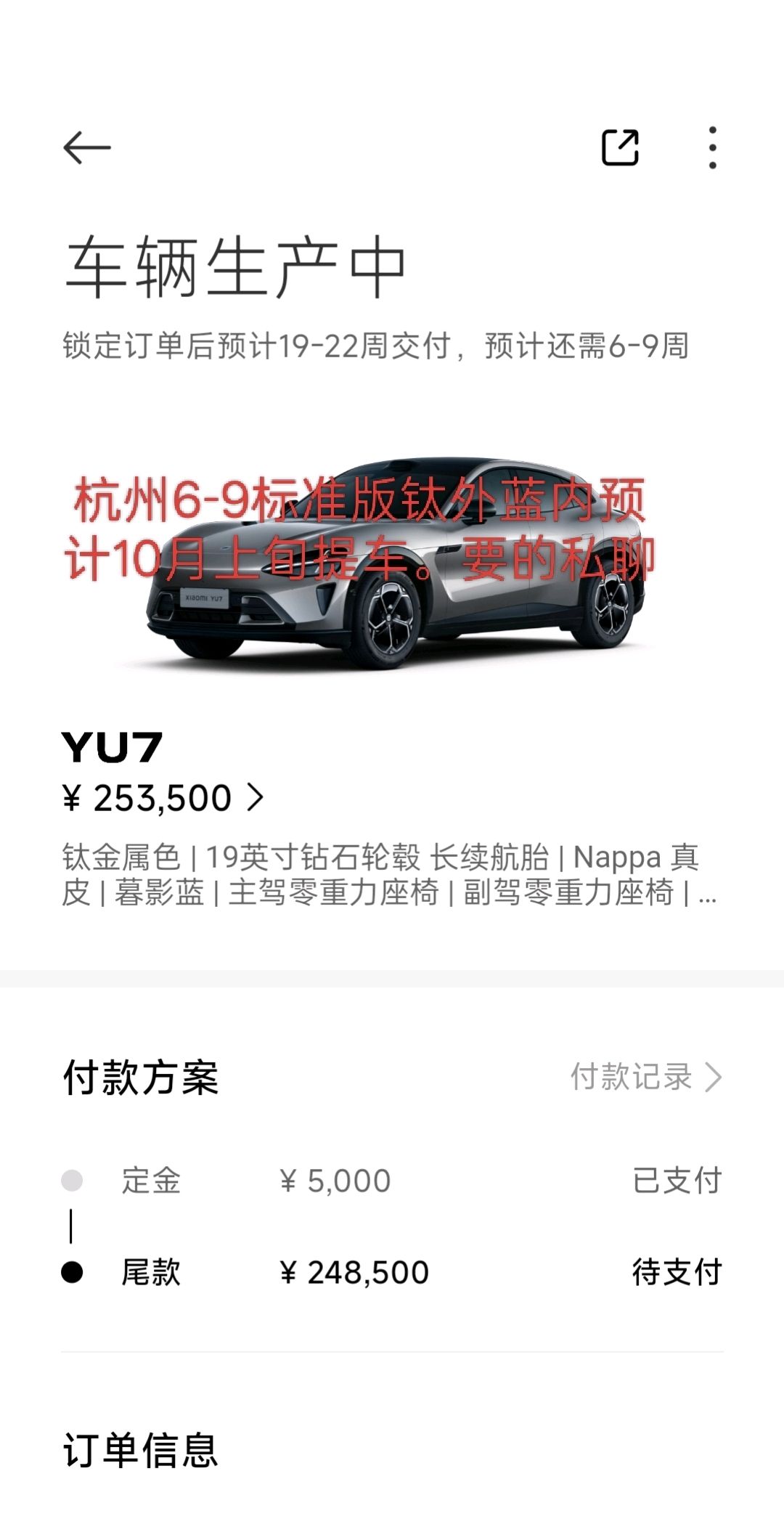The width and height of the screenshot is (784, 1519).
Task: Open the ¥253,500 price details
Action: [163, 798]
